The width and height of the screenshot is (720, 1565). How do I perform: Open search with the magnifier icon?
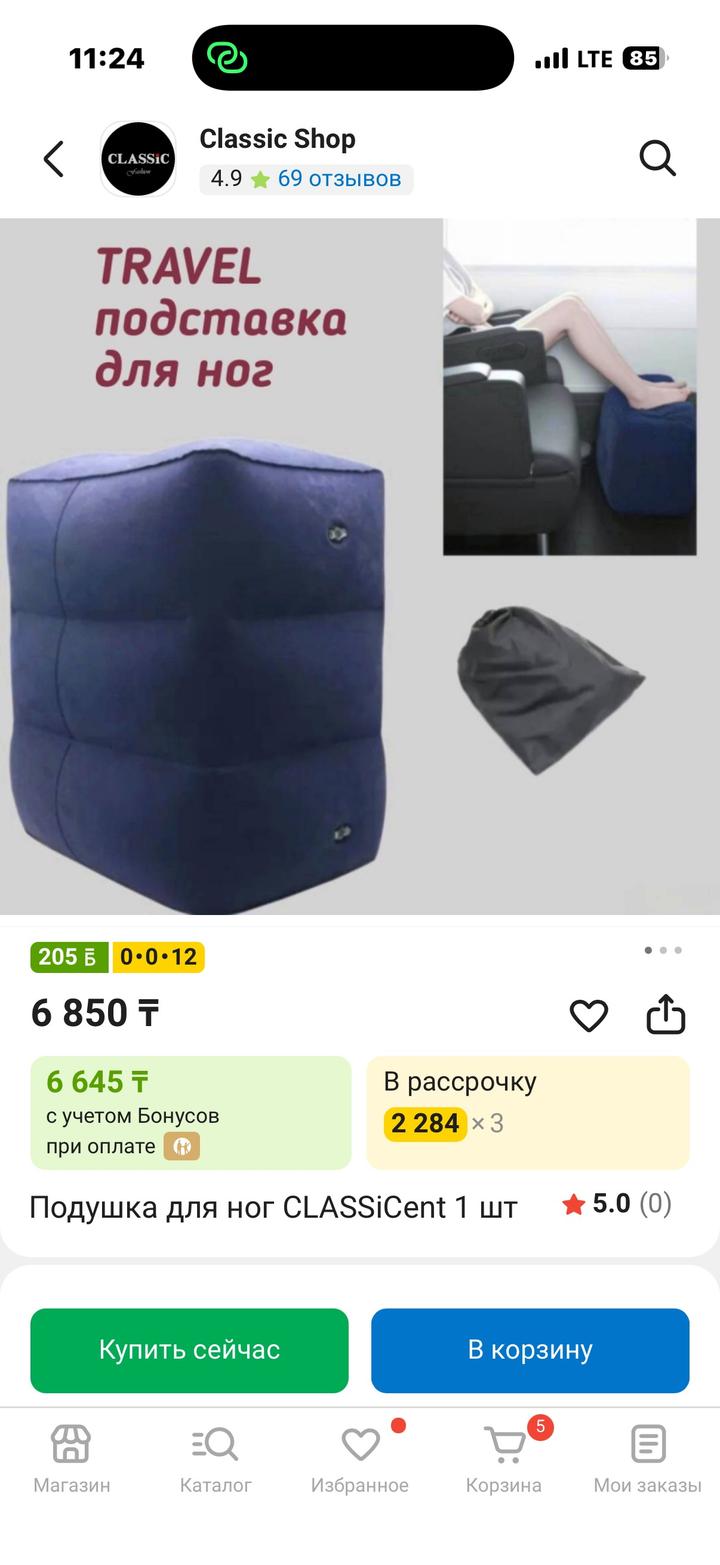tap(657, 158)
